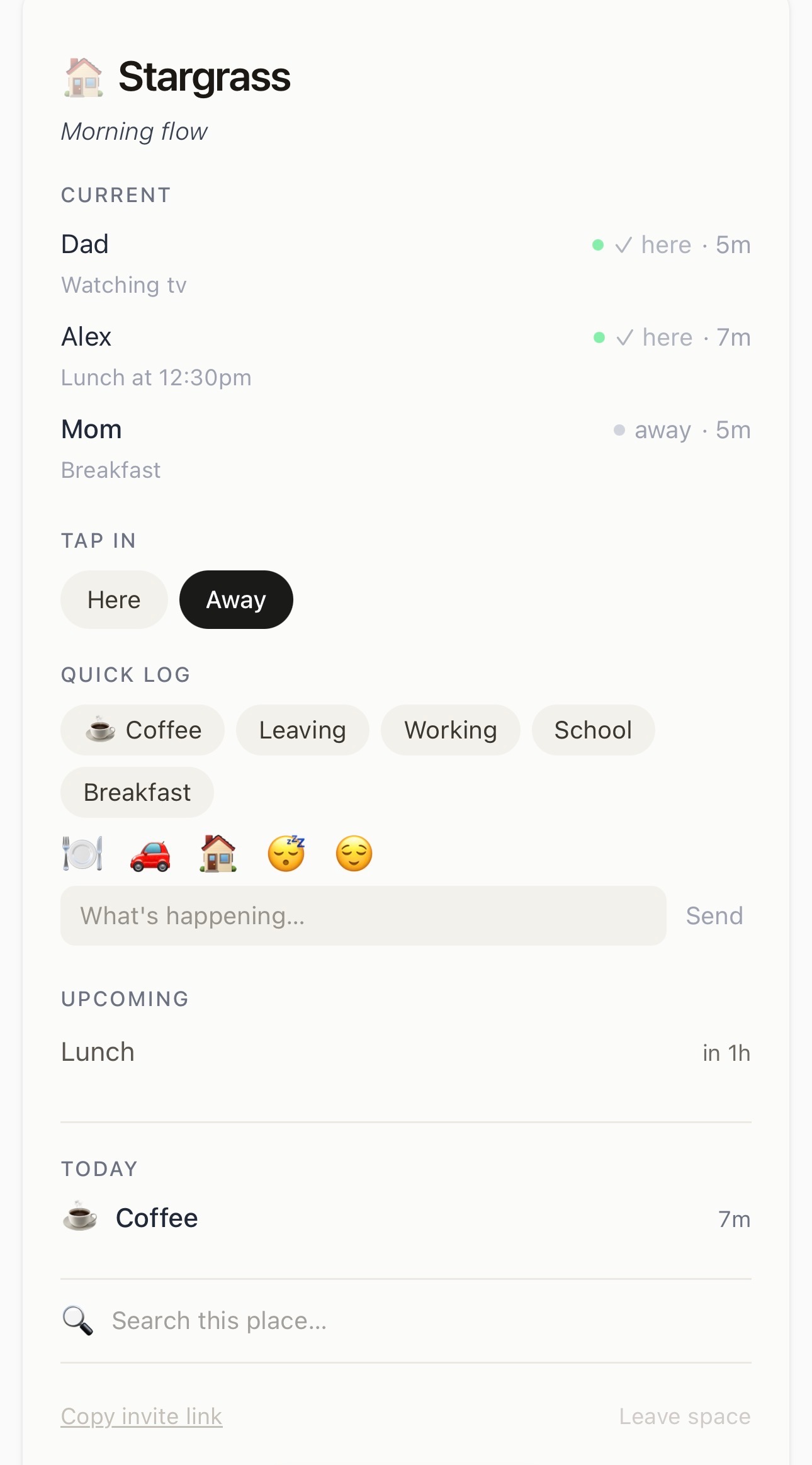Send the status update
Screen dimensions: 812x1465
click(714, 915)
